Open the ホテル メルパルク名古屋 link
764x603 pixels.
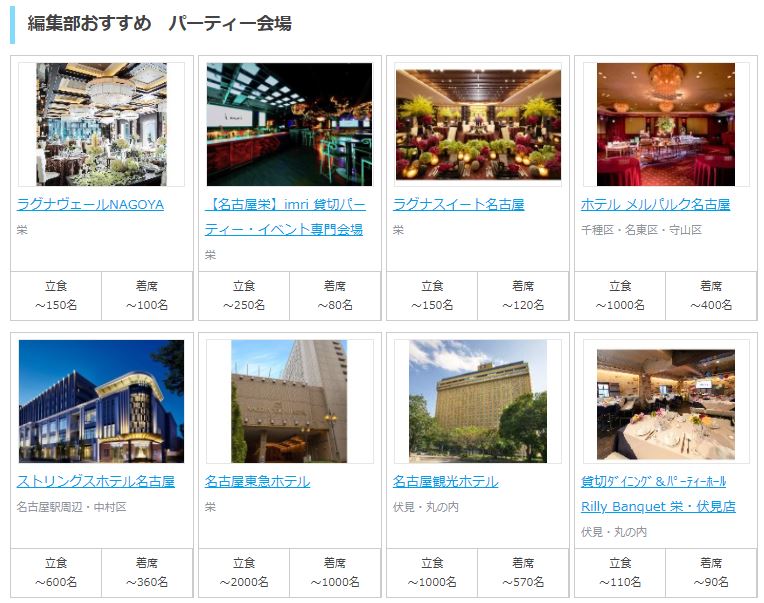(x=655, y=204)
